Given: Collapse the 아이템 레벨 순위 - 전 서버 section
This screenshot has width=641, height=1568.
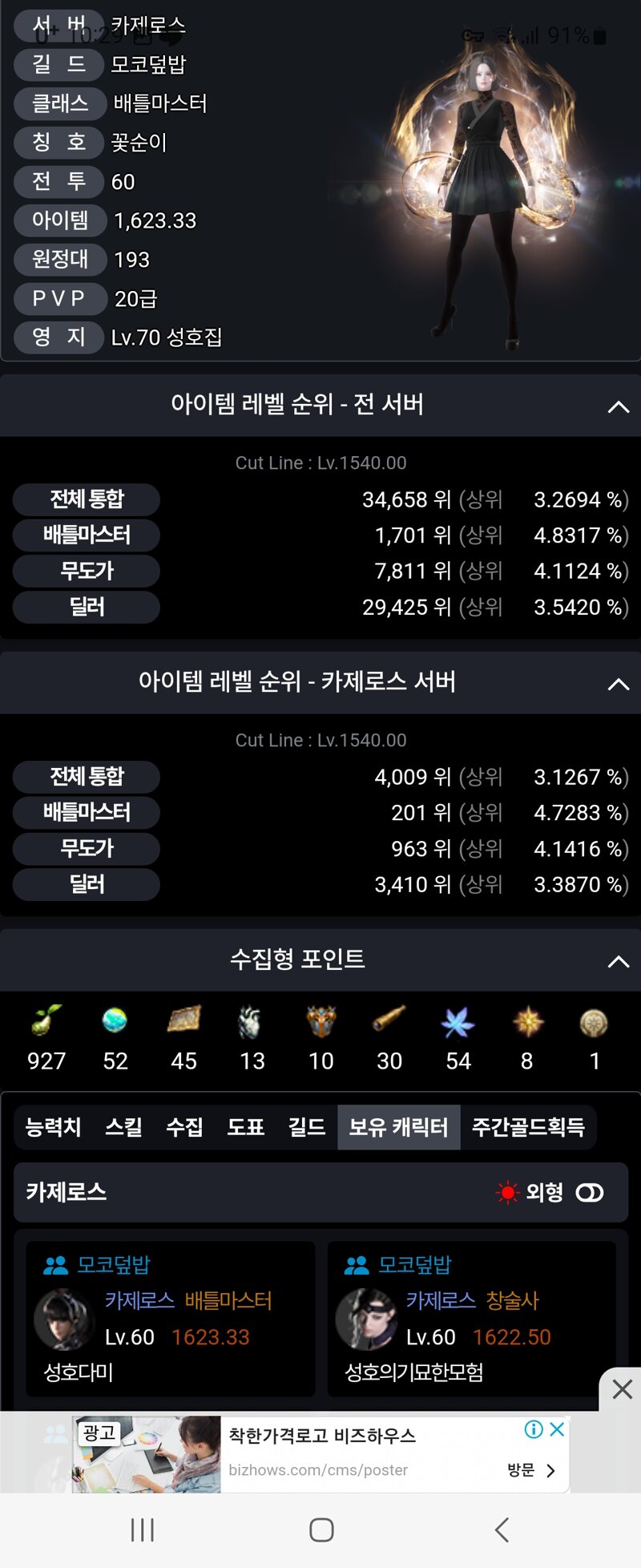Looking at the screenshot, I should 618,406.
